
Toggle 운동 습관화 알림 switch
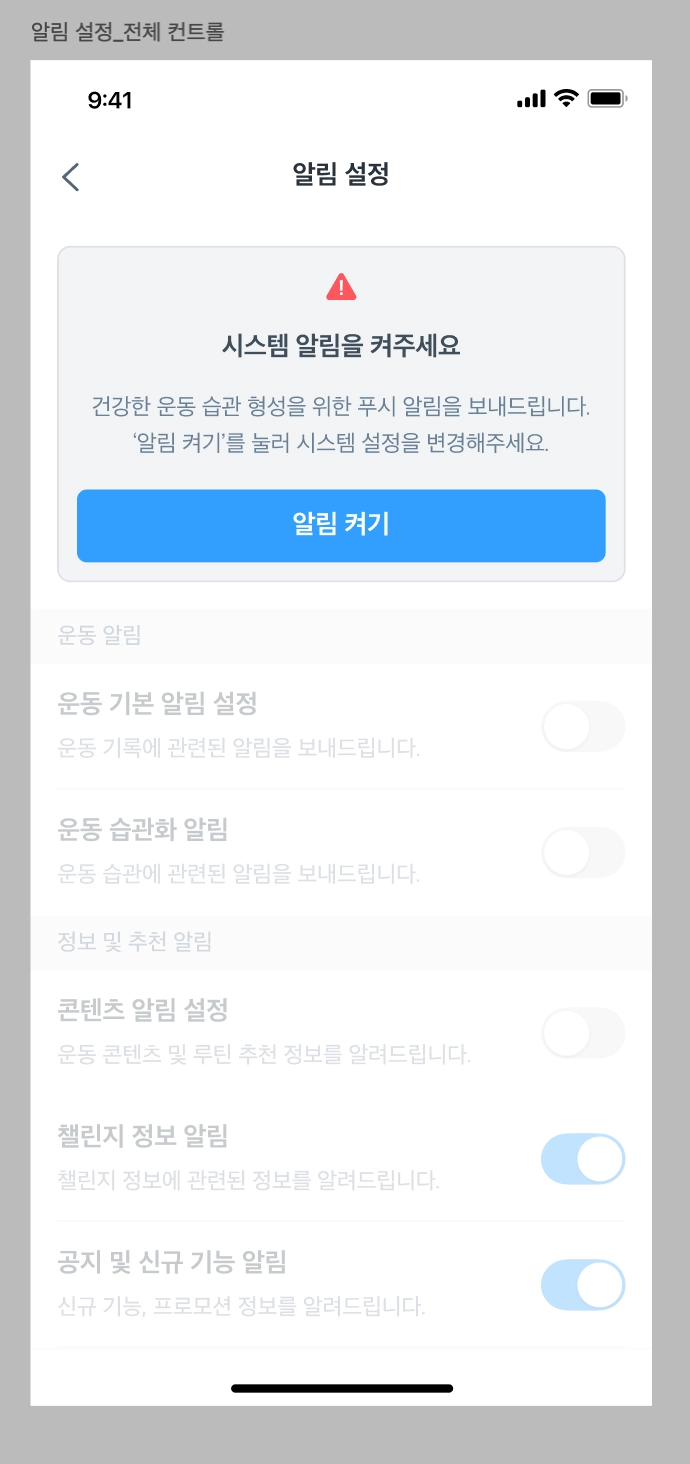[583, 852]
